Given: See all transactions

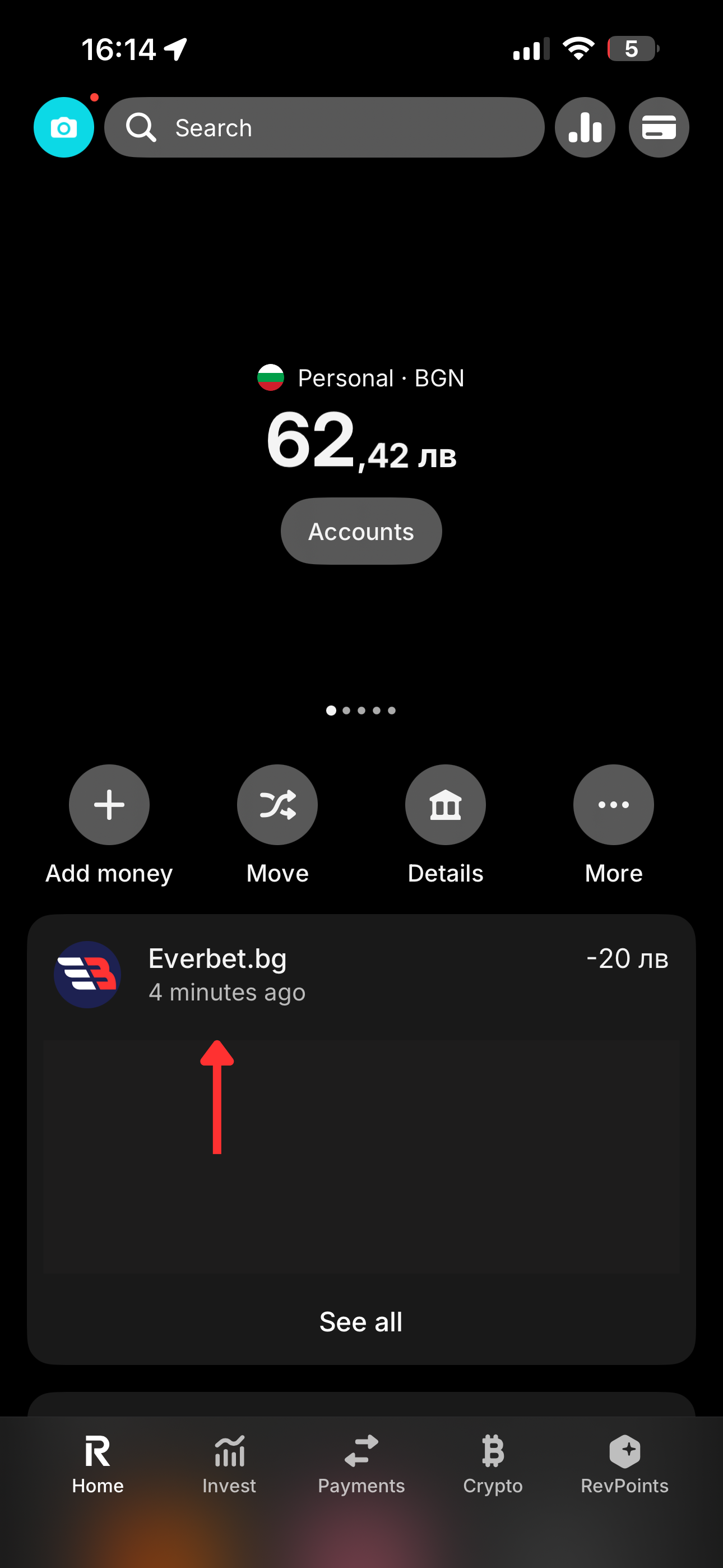Looking at the screenshot, I should click(x=361, y=1321).
